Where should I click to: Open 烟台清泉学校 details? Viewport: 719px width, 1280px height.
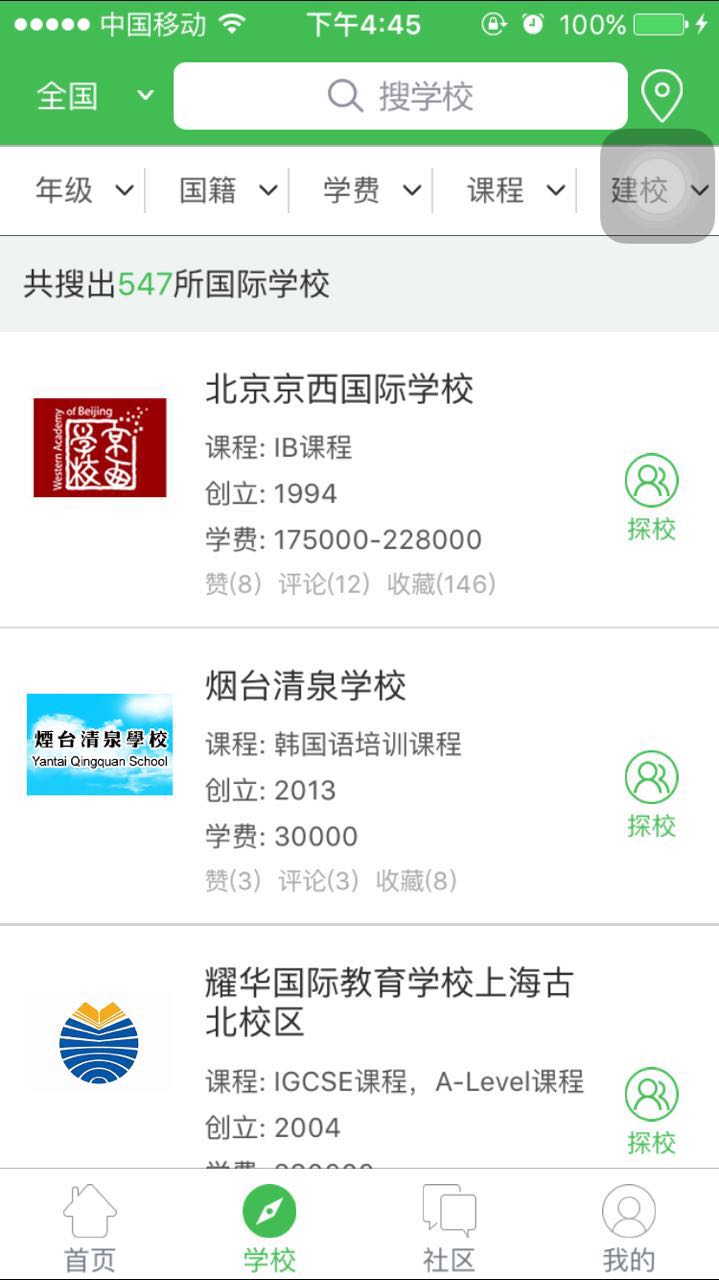click(x=305, y=686)
